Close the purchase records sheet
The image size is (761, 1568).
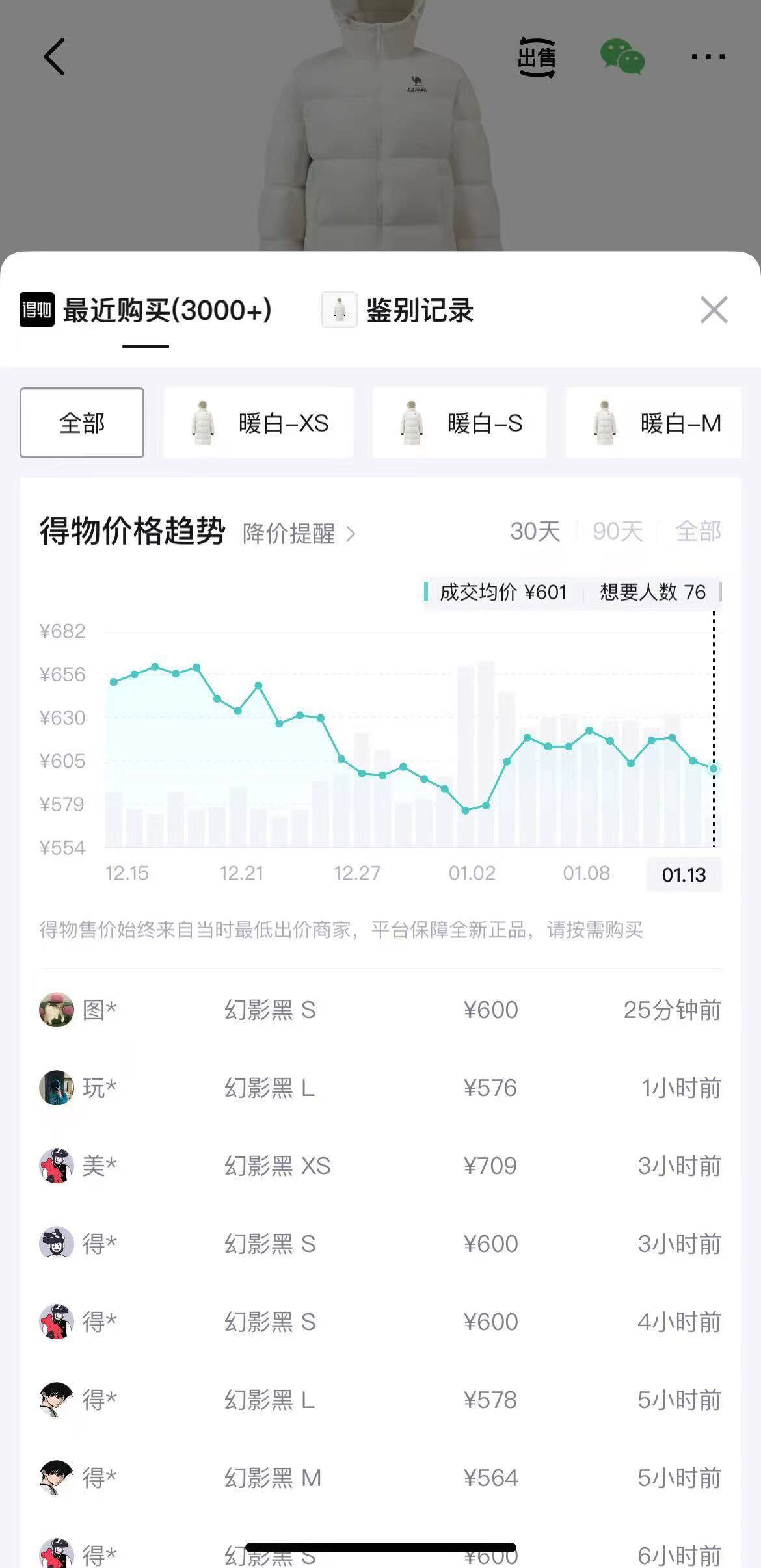714,310
